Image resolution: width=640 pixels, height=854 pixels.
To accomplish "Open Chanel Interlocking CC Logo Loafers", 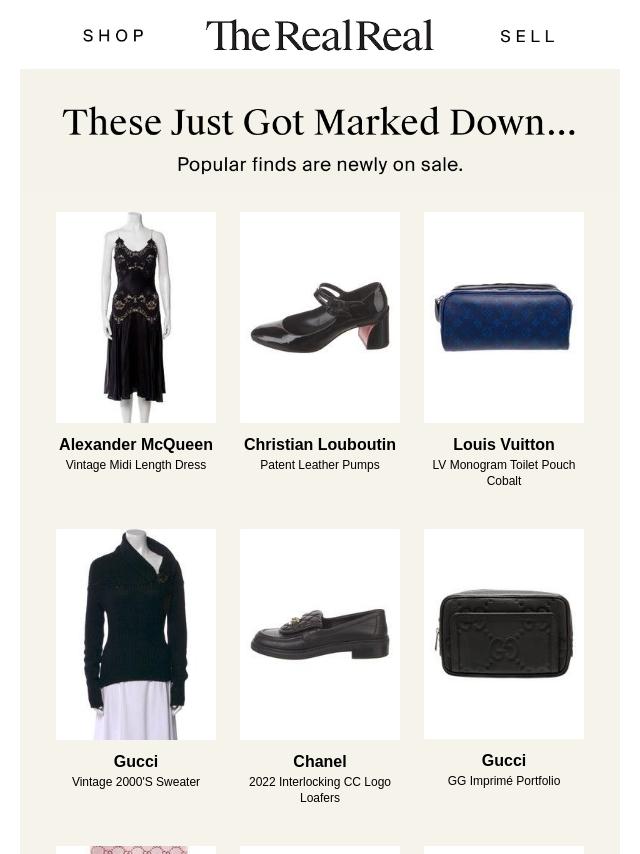I will point(320,634).
